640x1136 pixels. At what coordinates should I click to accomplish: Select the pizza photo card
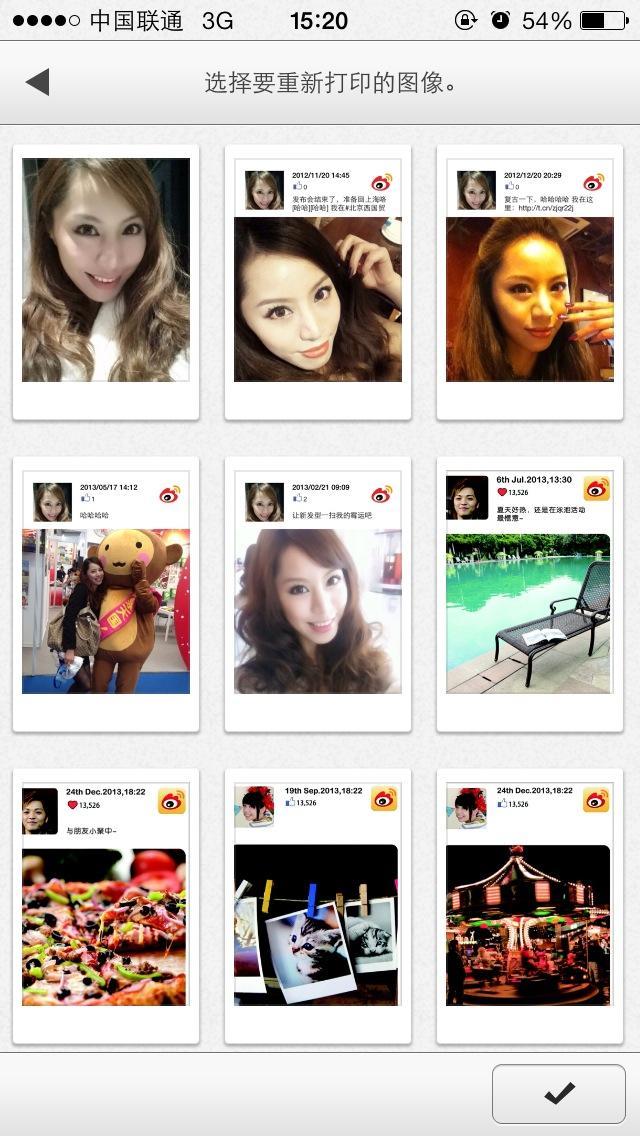point(106,906)
